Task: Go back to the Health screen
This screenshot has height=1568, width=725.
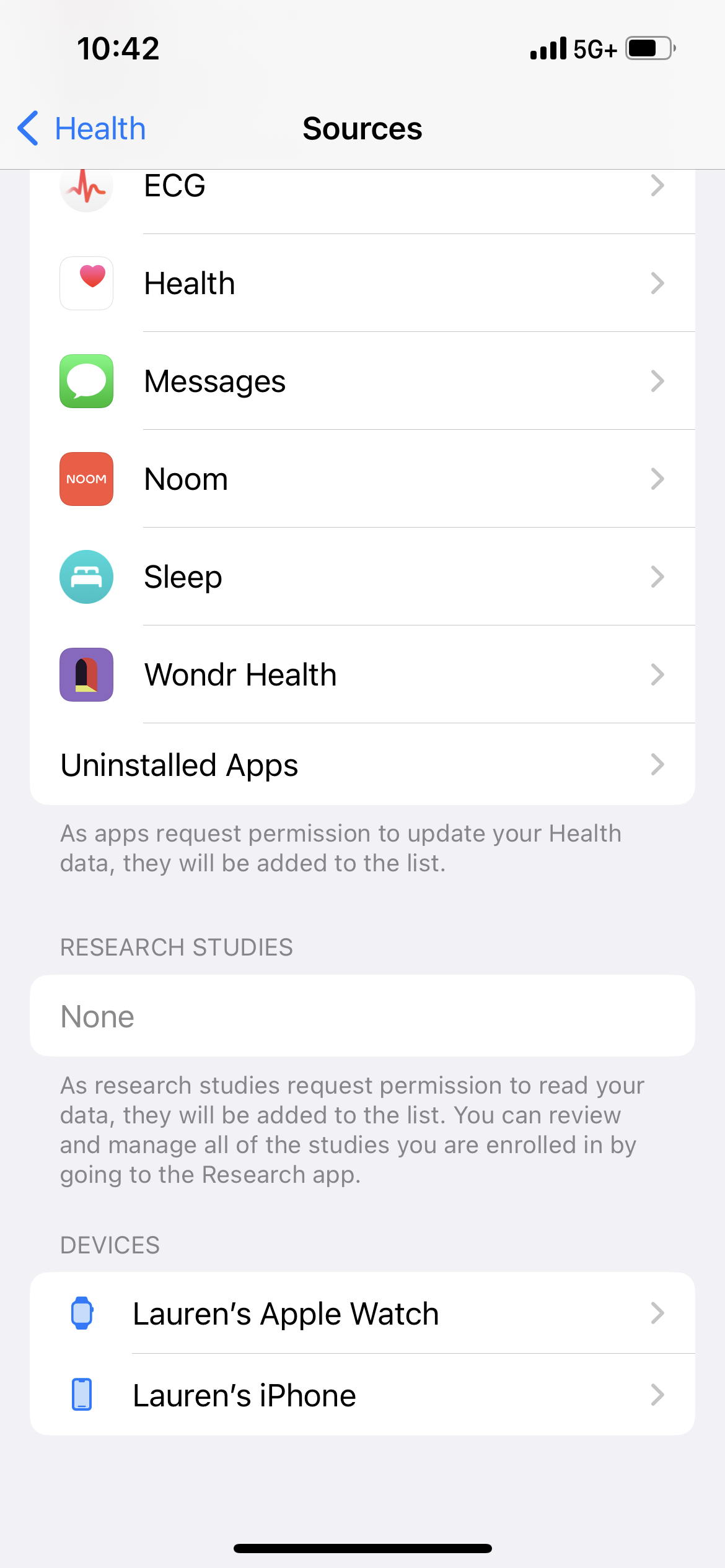Action: (x=82, y=129)
